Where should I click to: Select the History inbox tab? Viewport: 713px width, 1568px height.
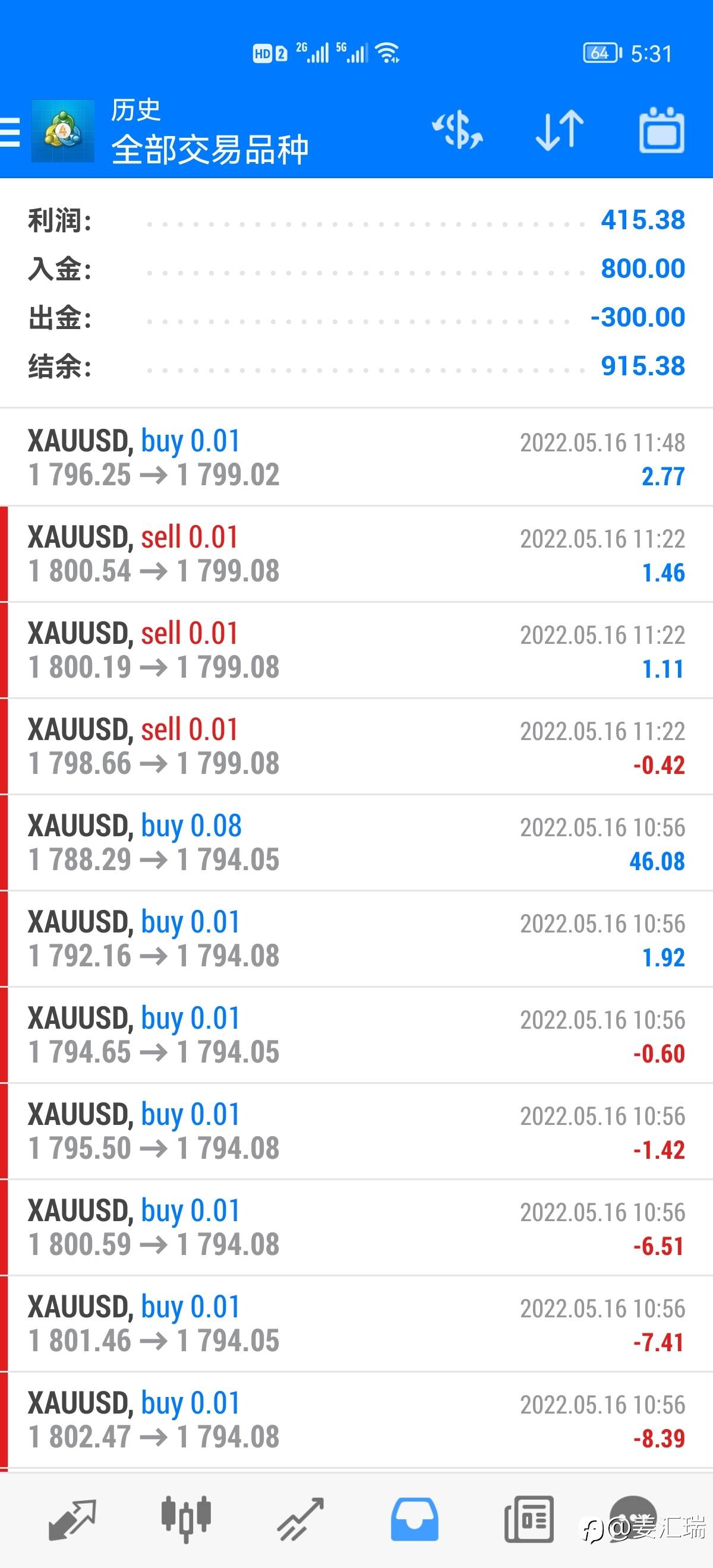pos(414,1519)
